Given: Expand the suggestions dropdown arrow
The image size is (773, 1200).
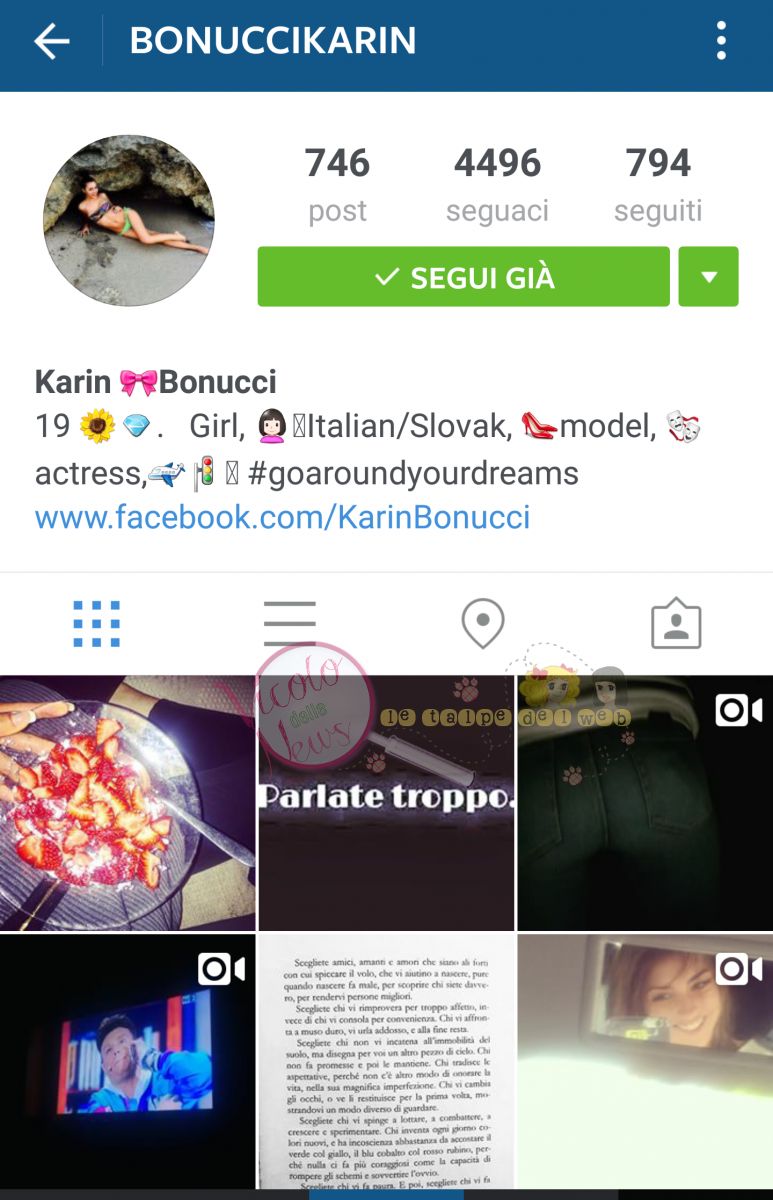Looking at the screenshot, I should click(x=708, y=277).
